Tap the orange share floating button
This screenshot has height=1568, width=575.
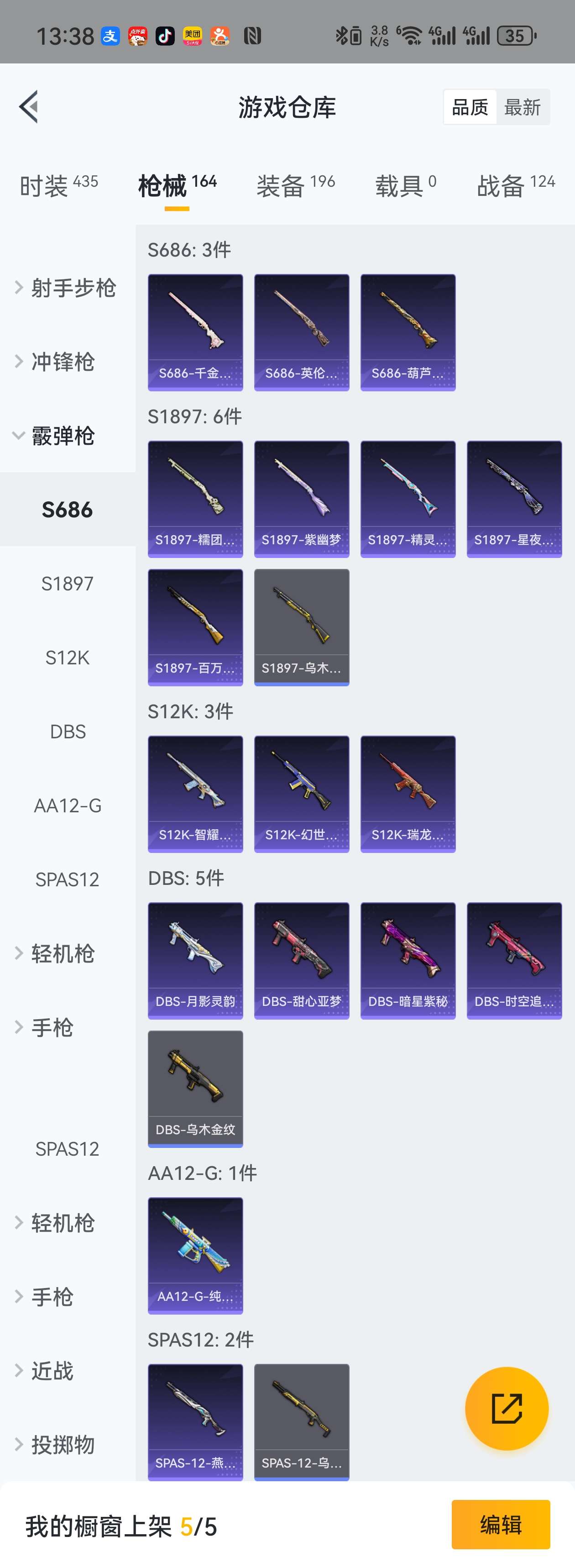point(506,1409)
